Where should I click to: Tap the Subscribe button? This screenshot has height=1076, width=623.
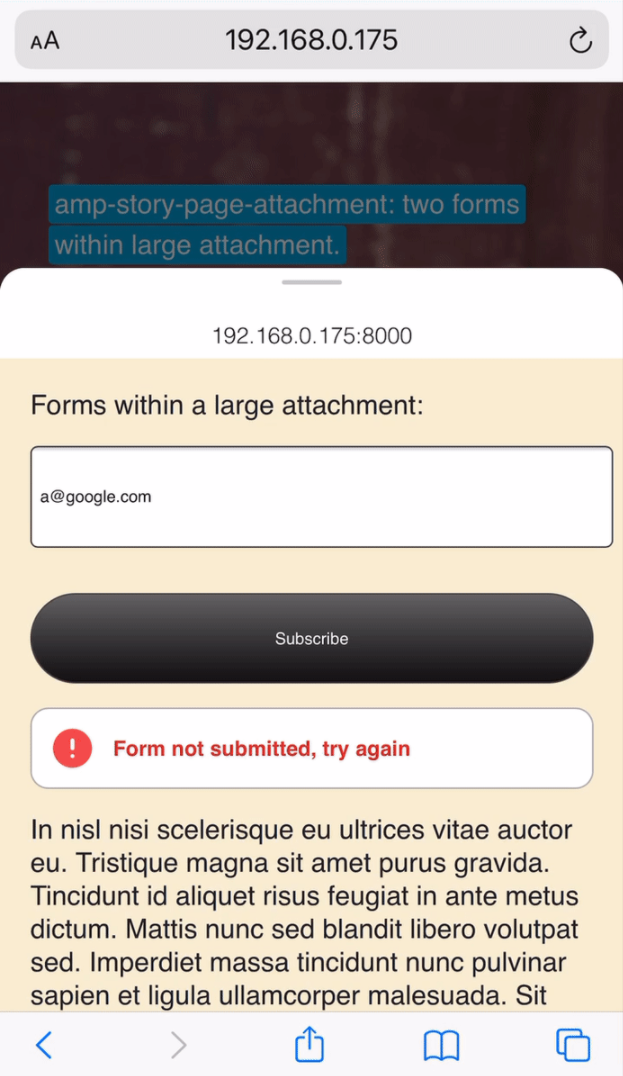311,638
